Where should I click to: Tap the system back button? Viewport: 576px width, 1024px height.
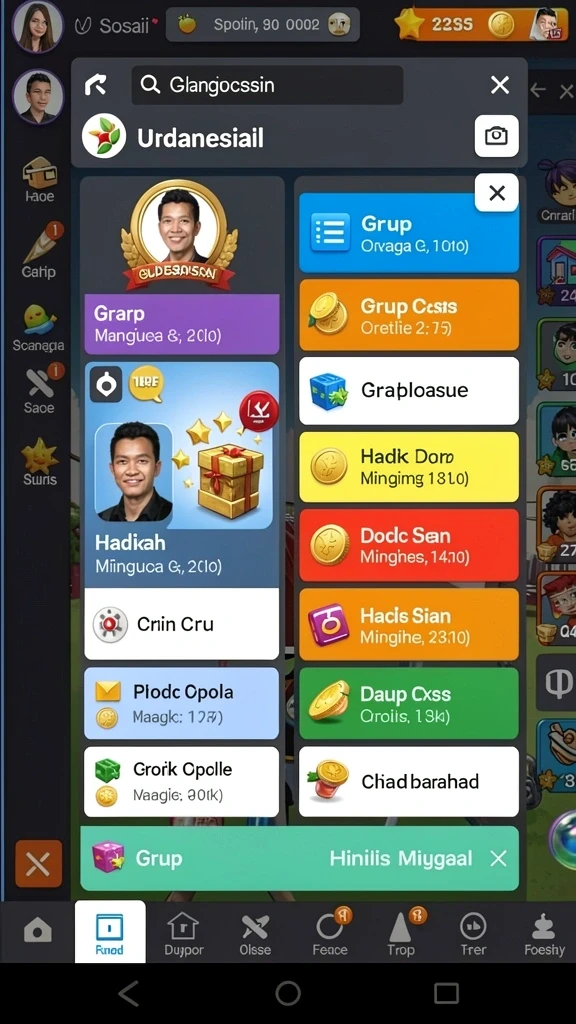129,994
